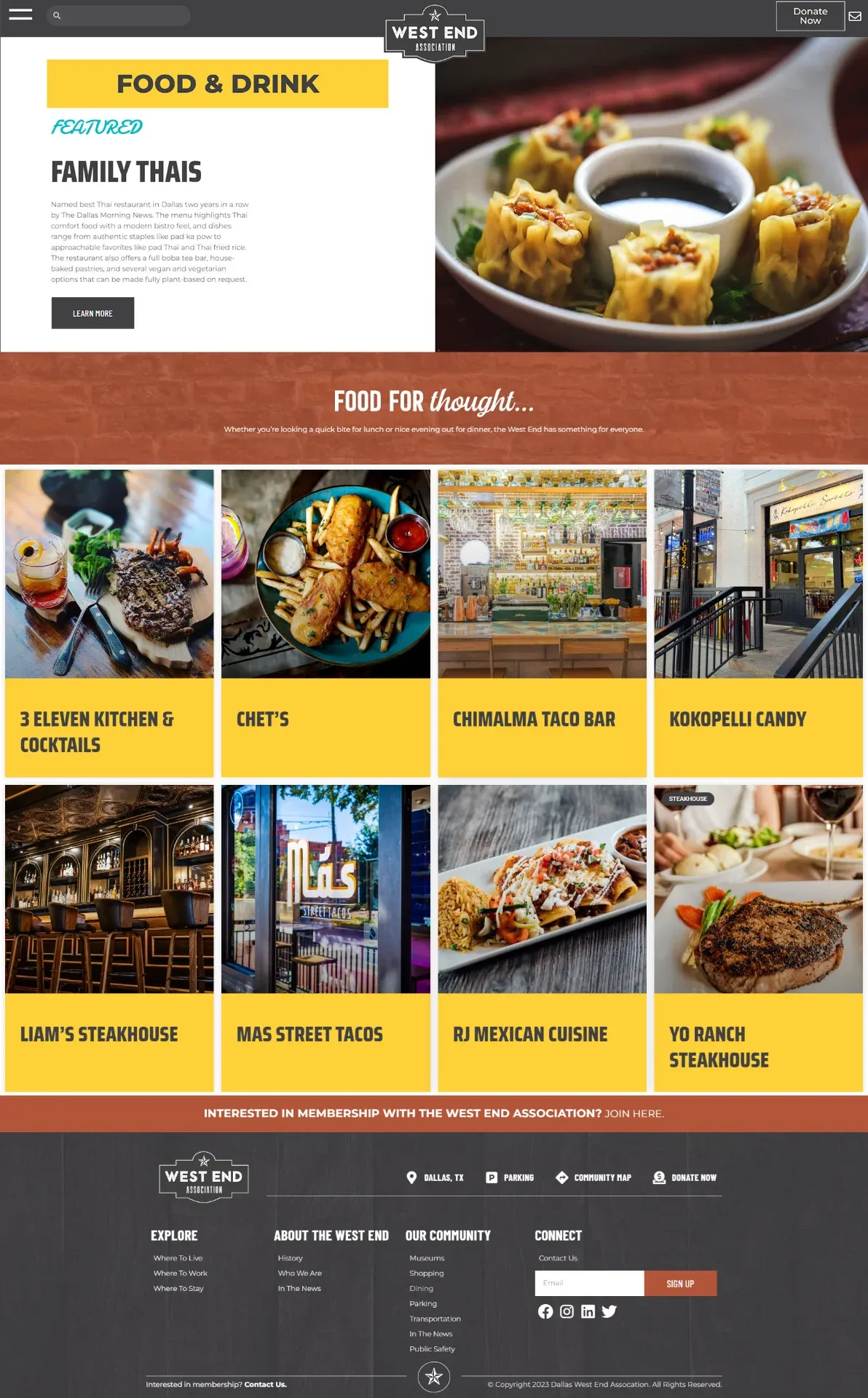Click the Donate Now dollar icon
868x1398 pixels.
[x=658, y=1177]
